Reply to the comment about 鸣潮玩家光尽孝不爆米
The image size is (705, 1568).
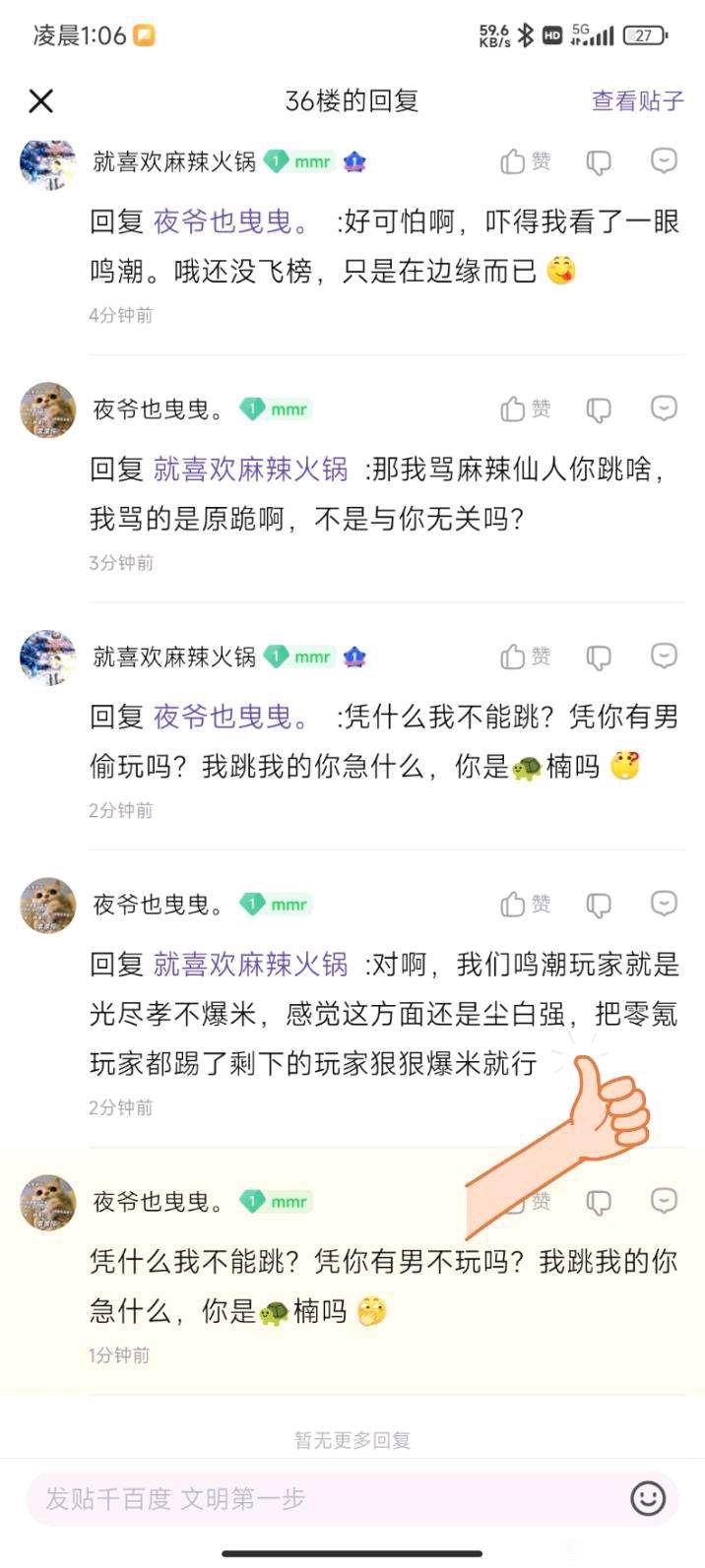665,904
